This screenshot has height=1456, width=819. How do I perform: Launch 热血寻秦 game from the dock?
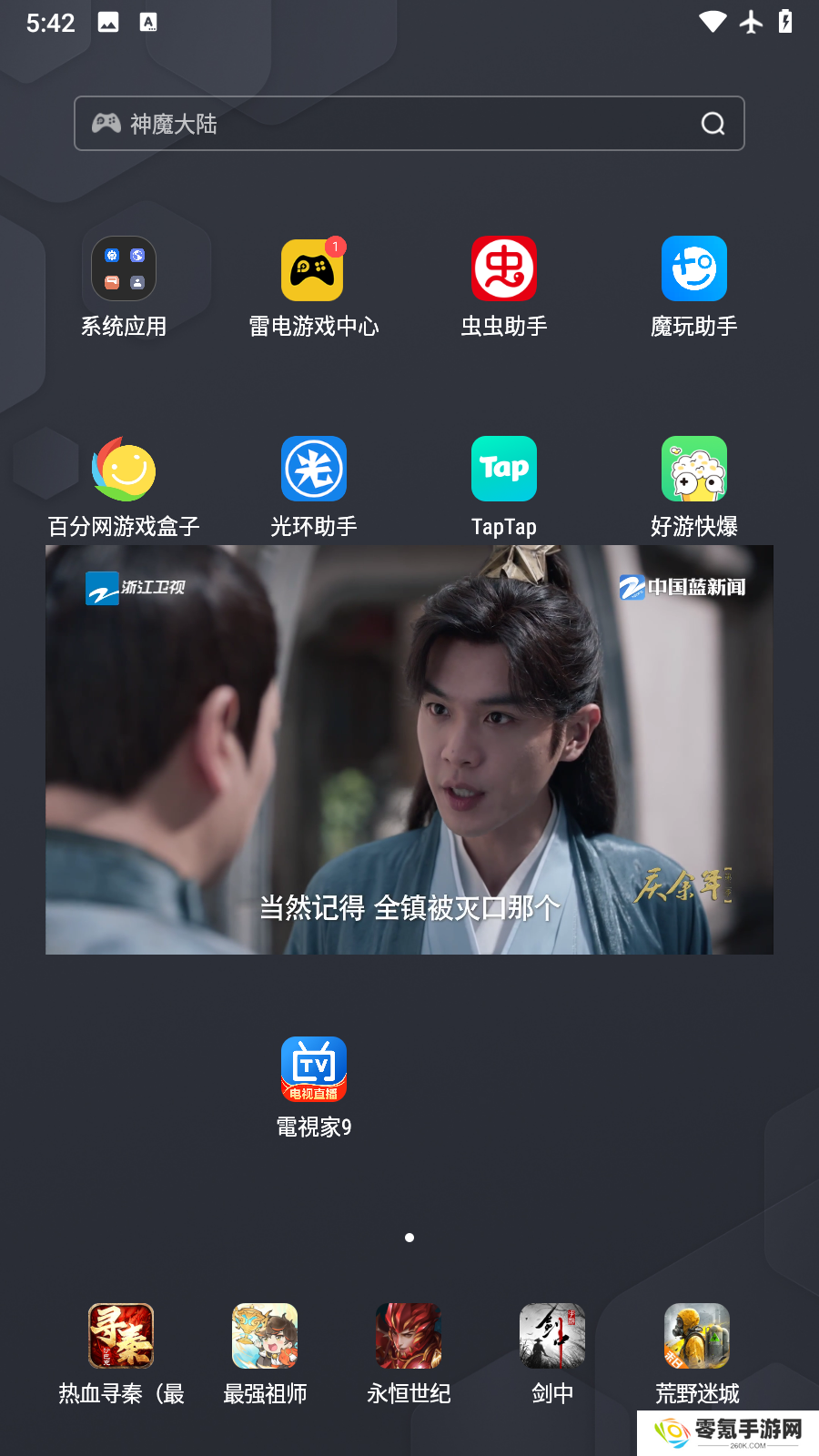coord(121,1336)
